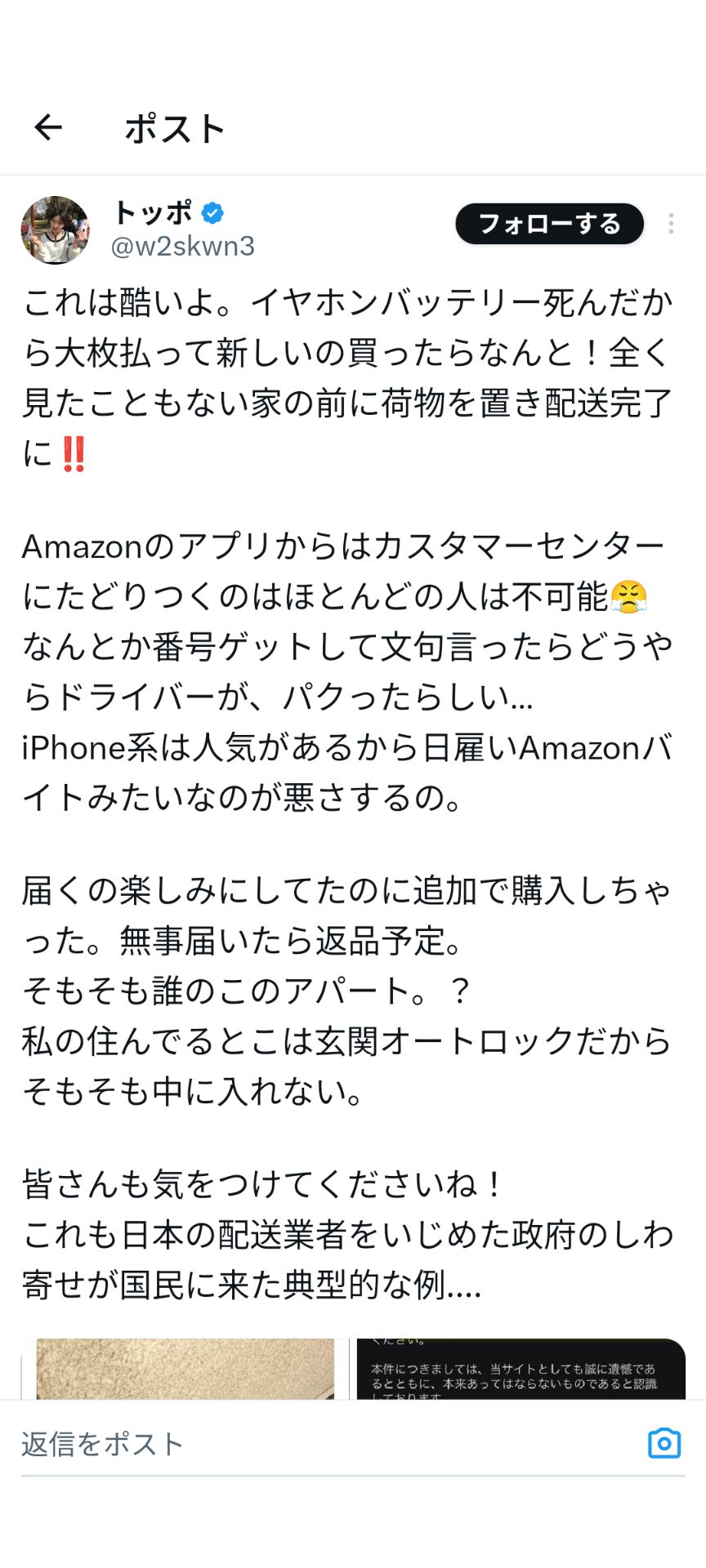The width and height of the screenshot is (706, 1568).
Task: Tap the フォローする button
Action: pos(549,224)
